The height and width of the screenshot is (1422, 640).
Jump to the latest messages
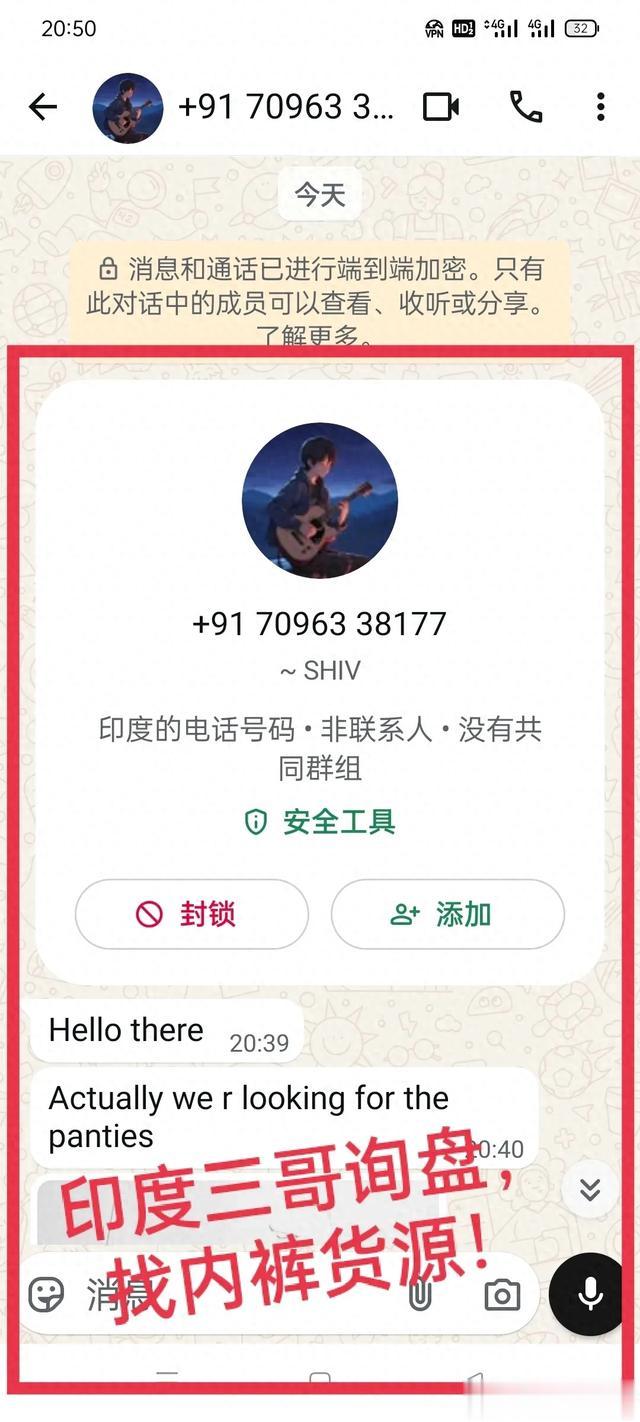[x=590, y=1188]
